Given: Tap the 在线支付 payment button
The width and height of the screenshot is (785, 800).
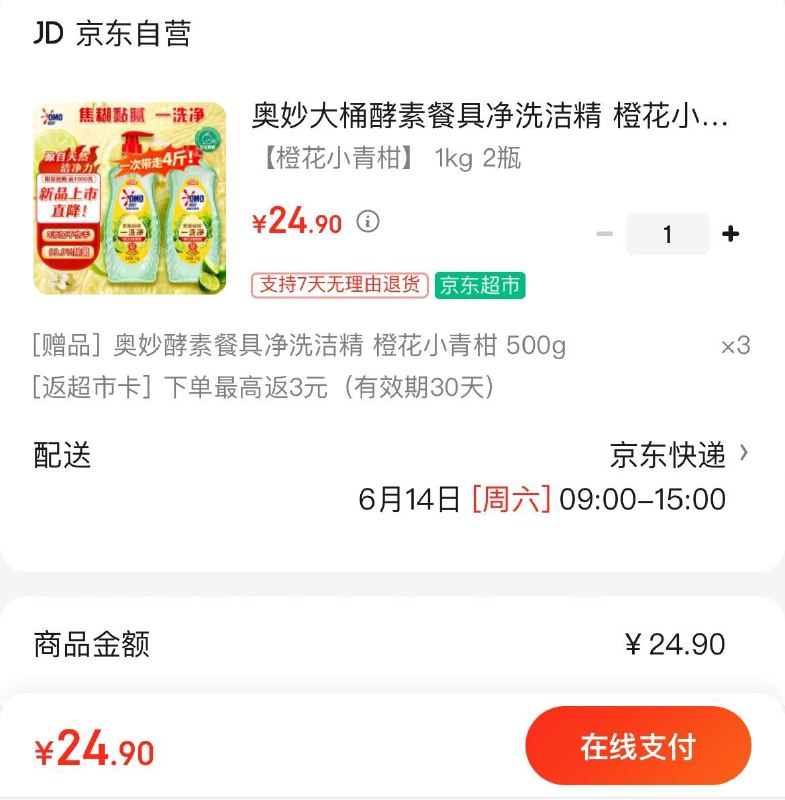Looking at the screenshot, I should point(638,744).
